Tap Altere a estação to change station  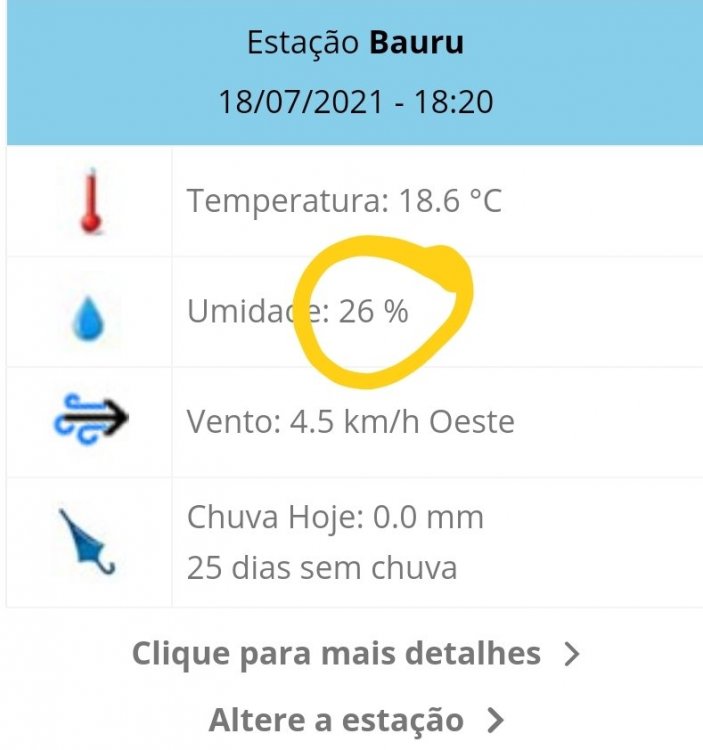354,719
